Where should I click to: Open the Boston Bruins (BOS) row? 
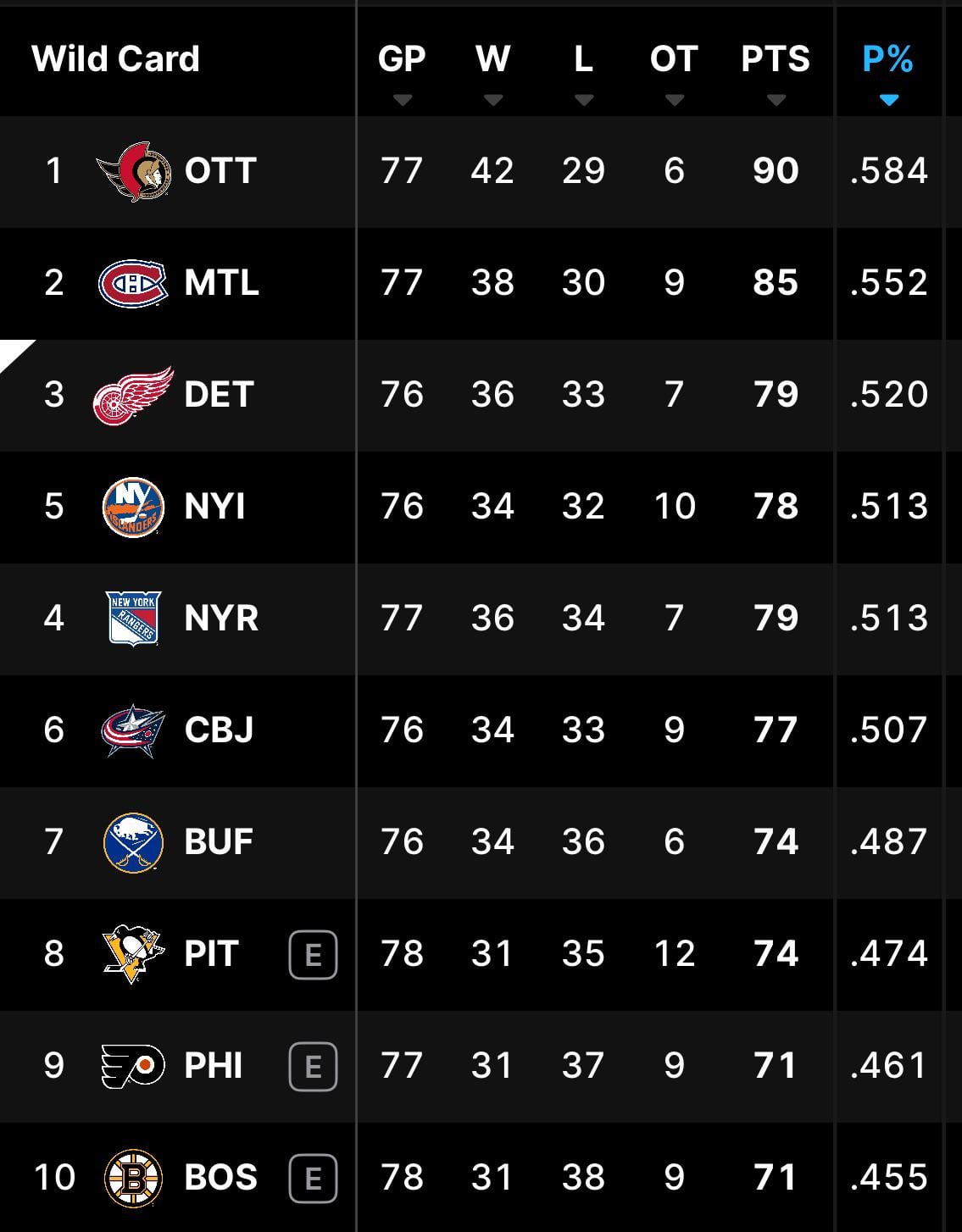(220, 1178)
